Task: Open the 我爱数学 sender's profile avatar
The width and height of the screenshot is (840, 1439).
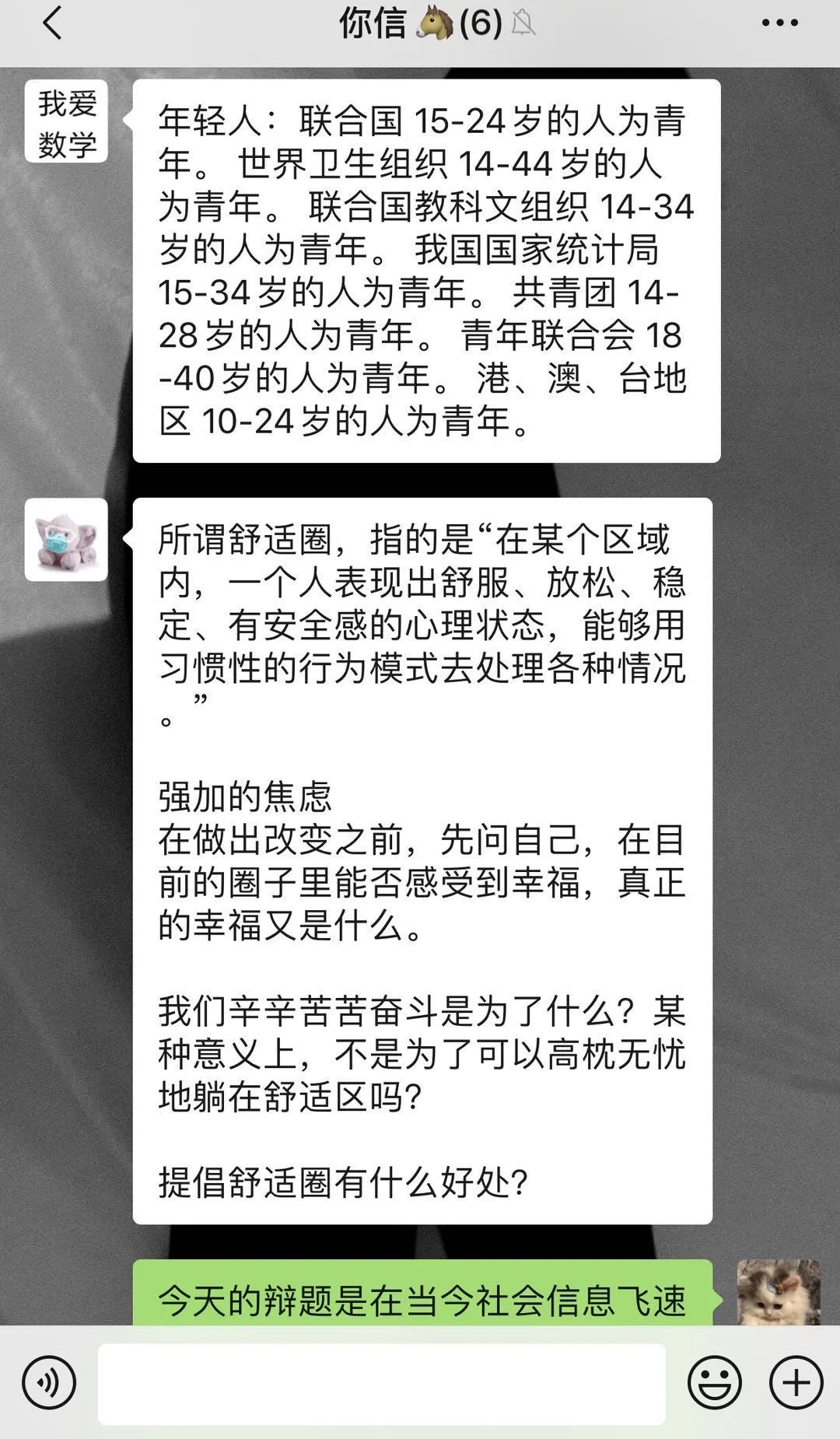Action: (x=66, y=121)
